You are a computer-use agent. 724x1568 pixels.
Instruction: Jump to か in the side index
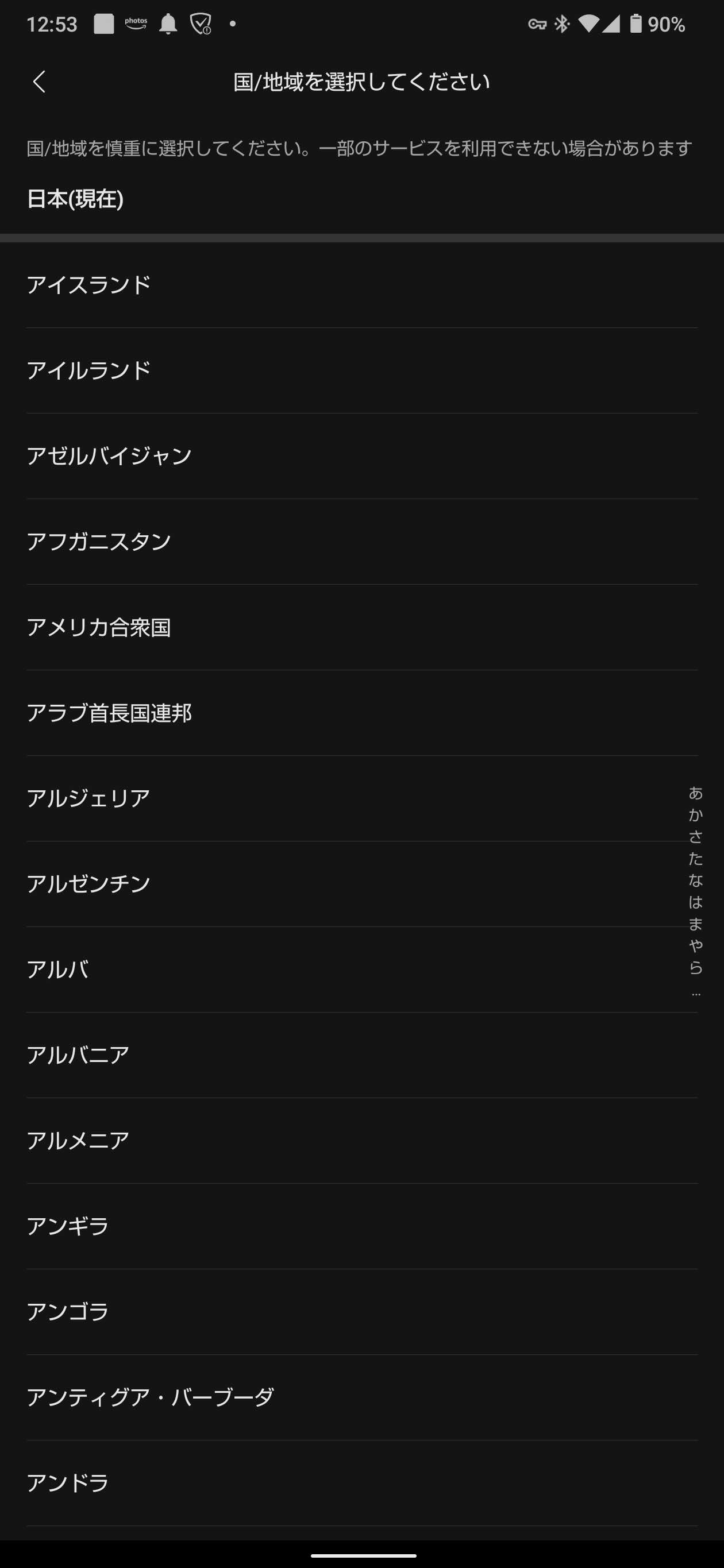coord(695,814)
